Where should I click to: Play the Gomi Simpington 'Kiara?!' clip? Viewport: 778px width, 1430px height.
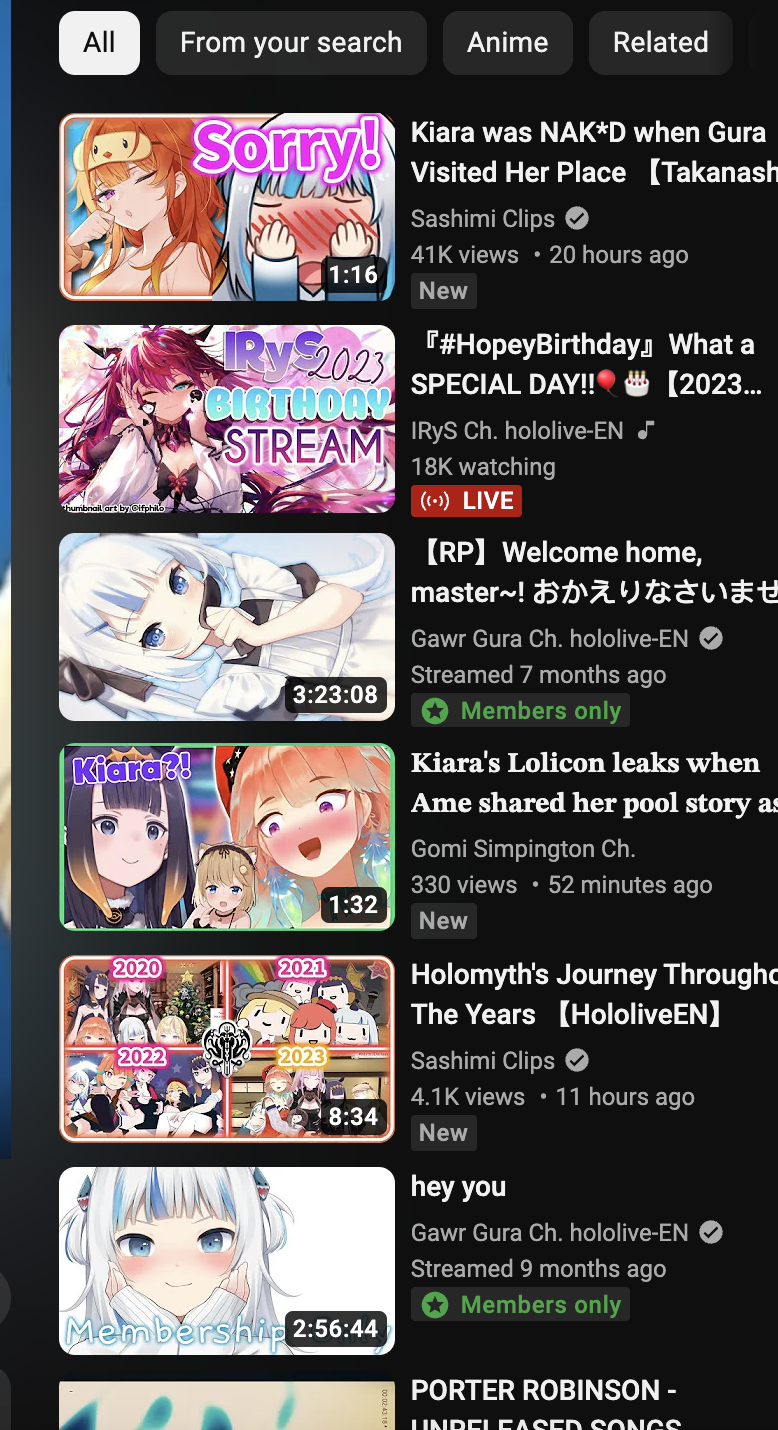227,837
